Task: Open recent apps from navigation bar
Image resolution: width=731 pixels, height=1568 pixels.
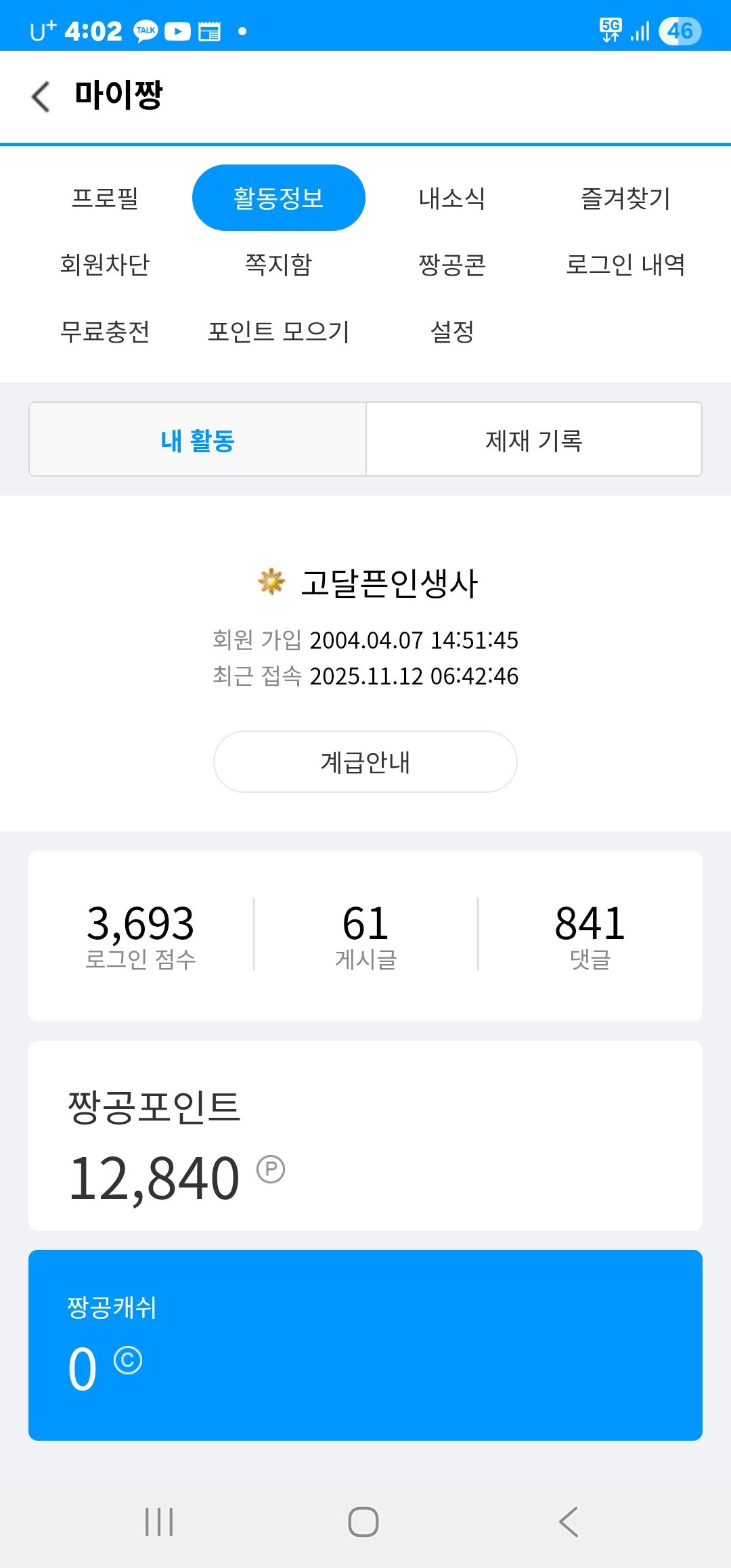Action: click(159, 1522)
